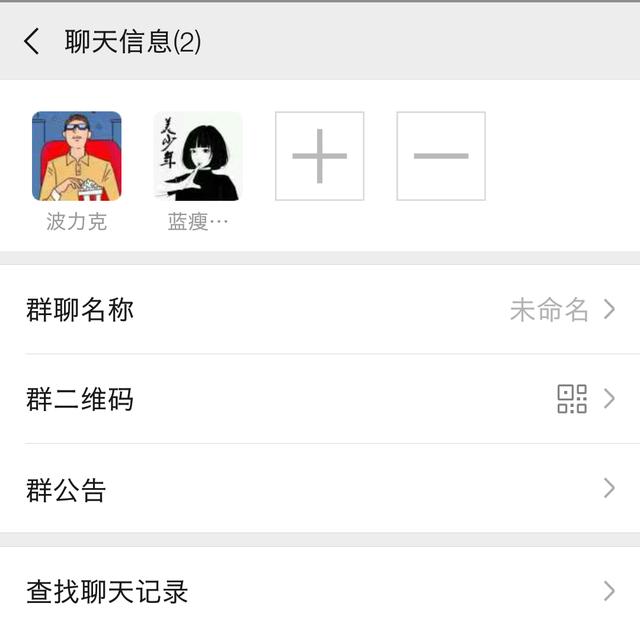Select 查找聊天记录 to search chat history

coord(320,591)
